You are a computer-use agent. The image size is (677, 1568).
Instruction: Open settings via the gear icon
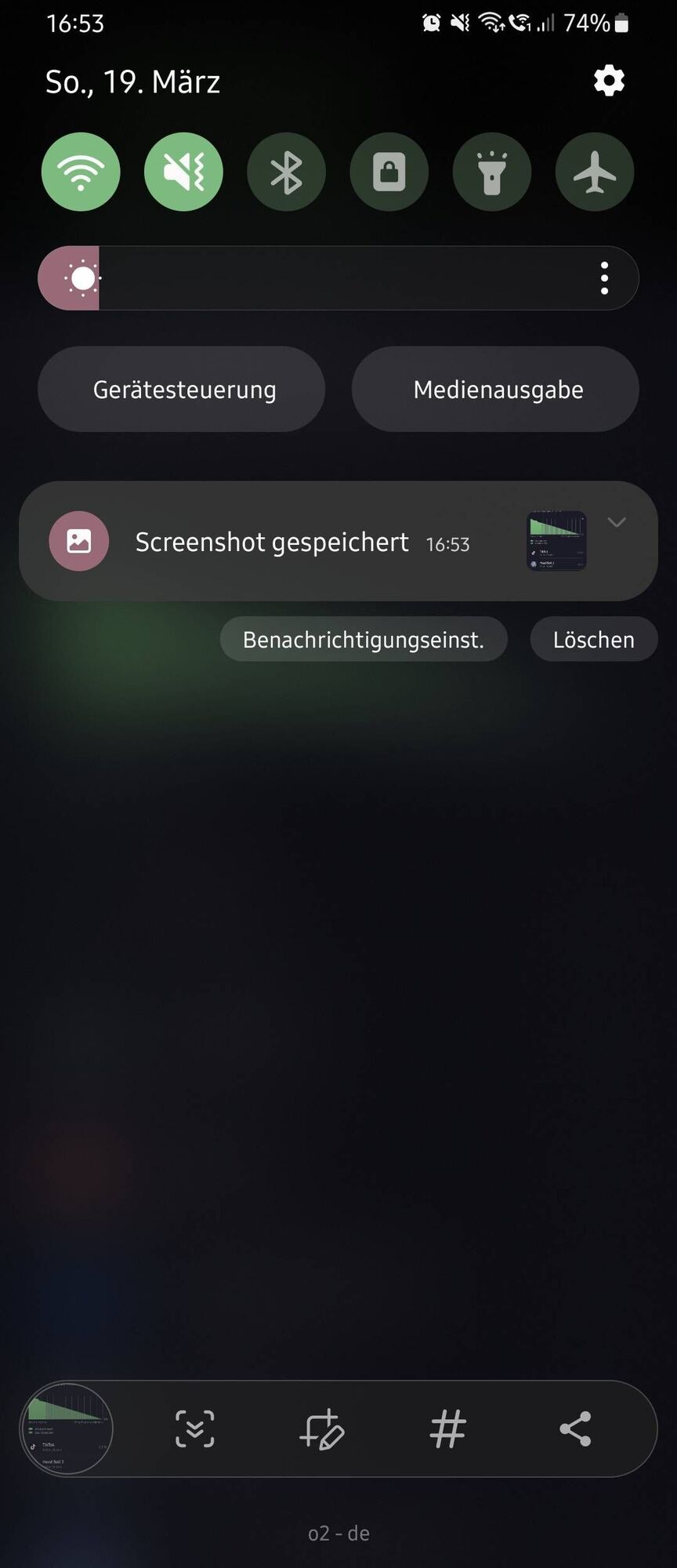click(609, 81)
